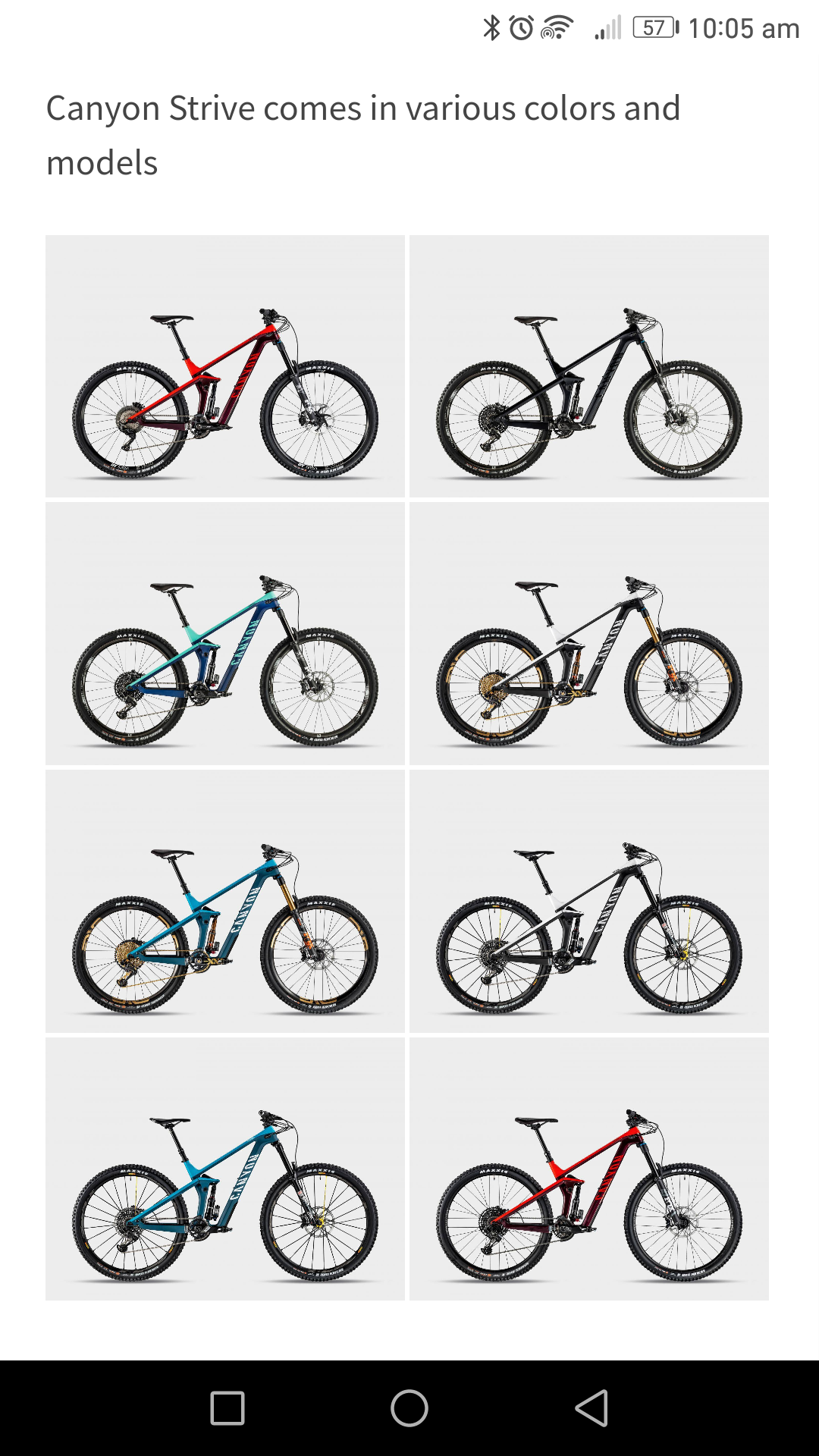This screenshot has height=1456, width=819.
Task: Open the blue bike with yellow hubs
Action: click(x=225, y=1169)
